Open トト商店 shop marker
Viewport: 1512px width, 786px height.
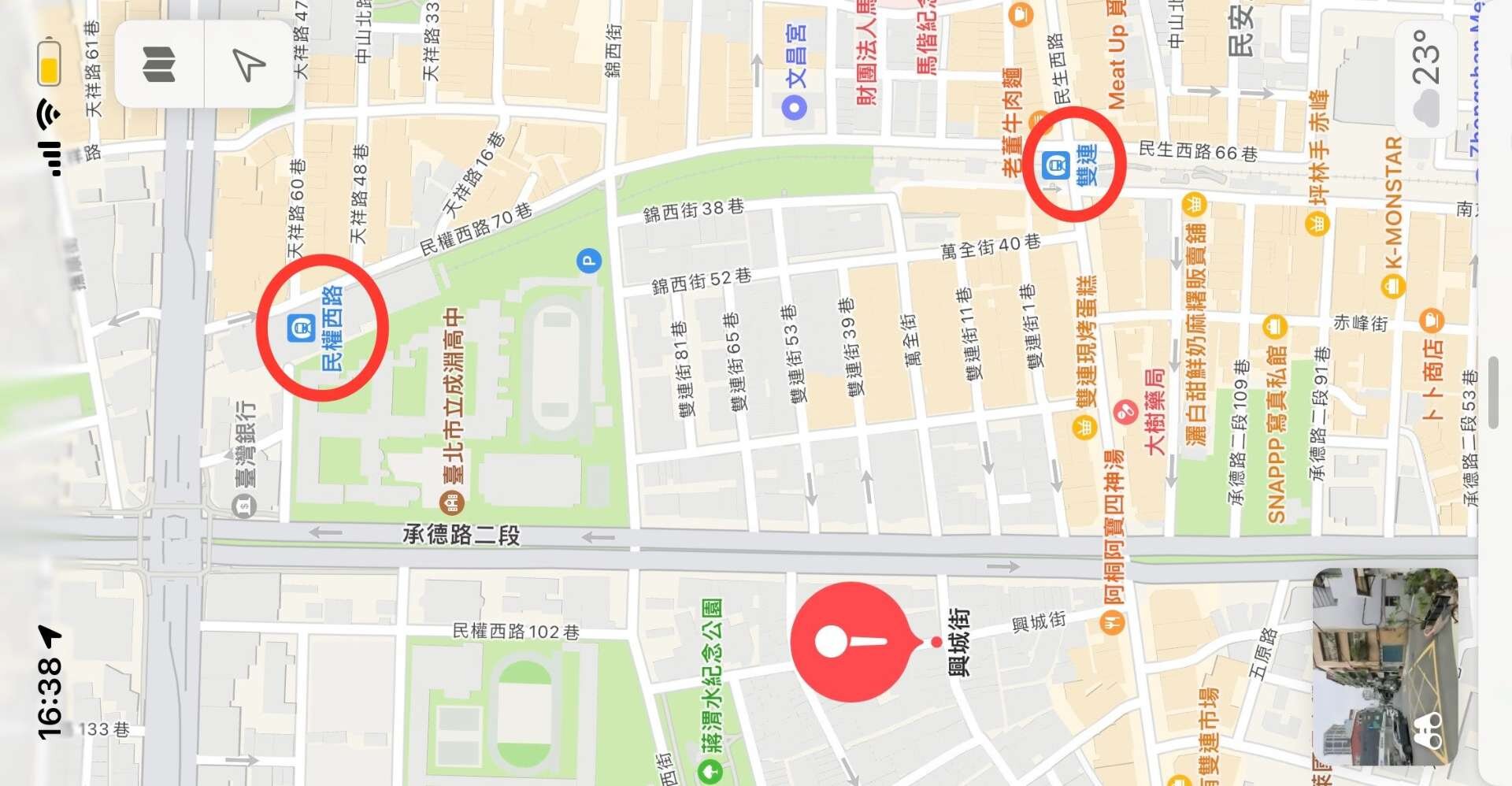click(1432, 321)
